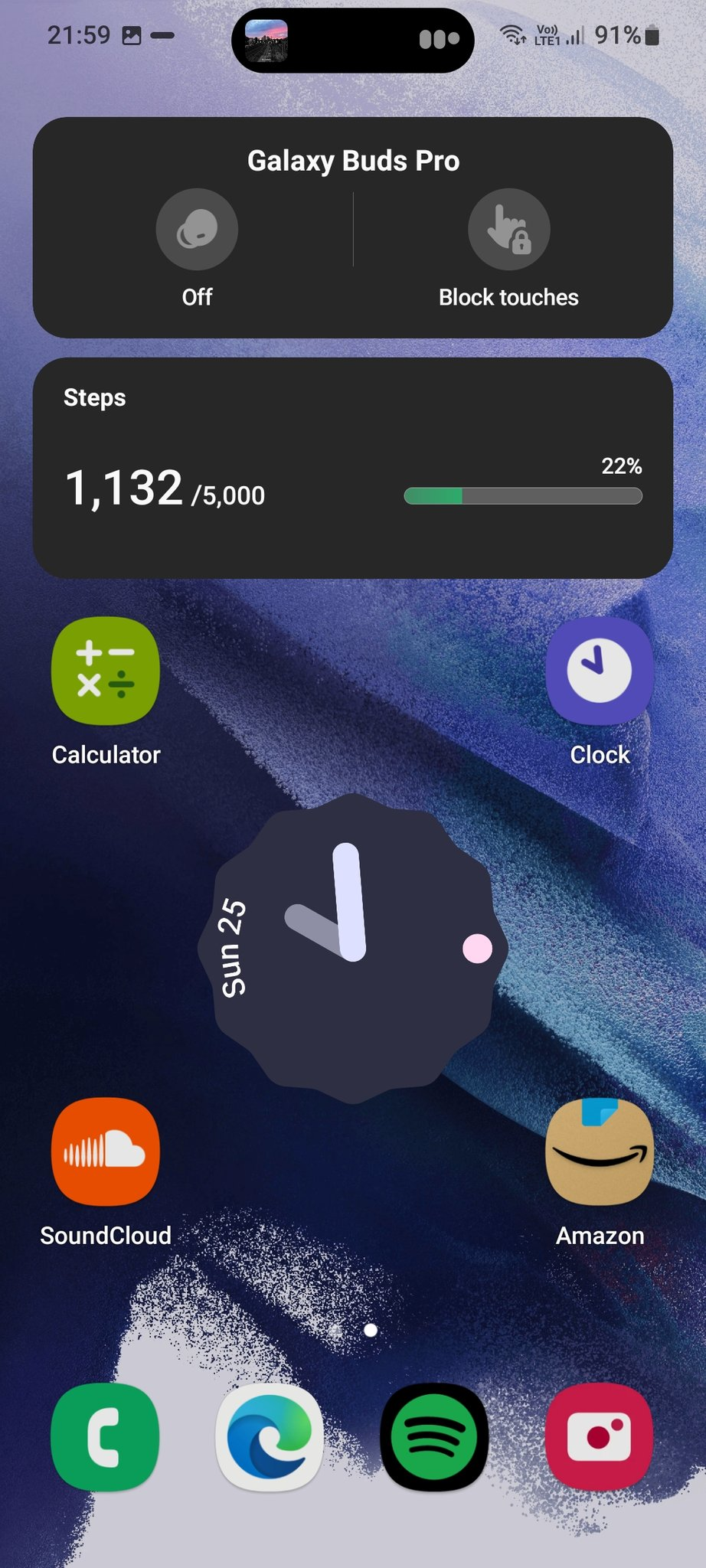Open SoundCloud
The image size is (706, 1568).
pos(106,1151)
